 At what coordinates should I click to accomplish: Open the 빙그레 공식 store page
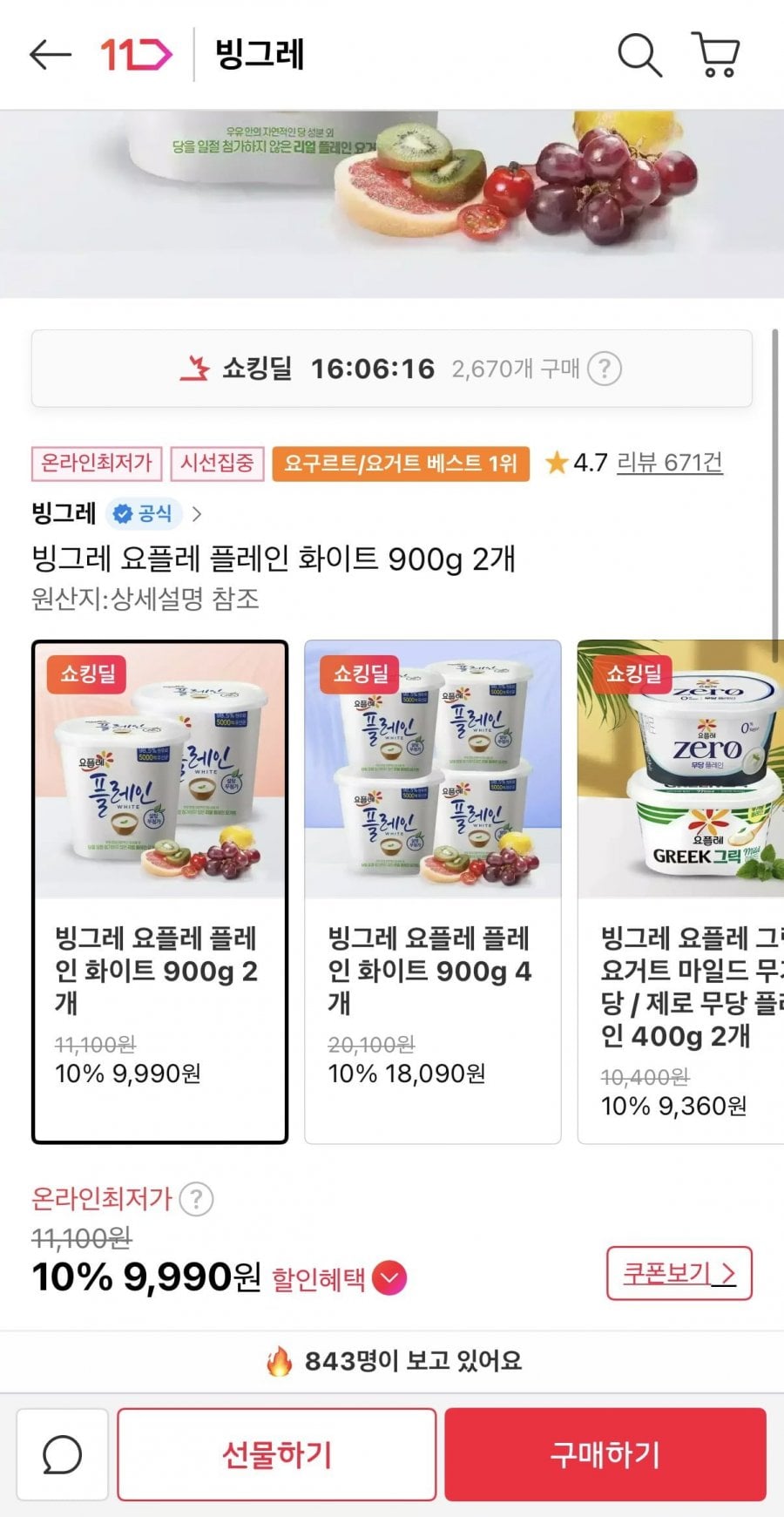pos(117,513)
